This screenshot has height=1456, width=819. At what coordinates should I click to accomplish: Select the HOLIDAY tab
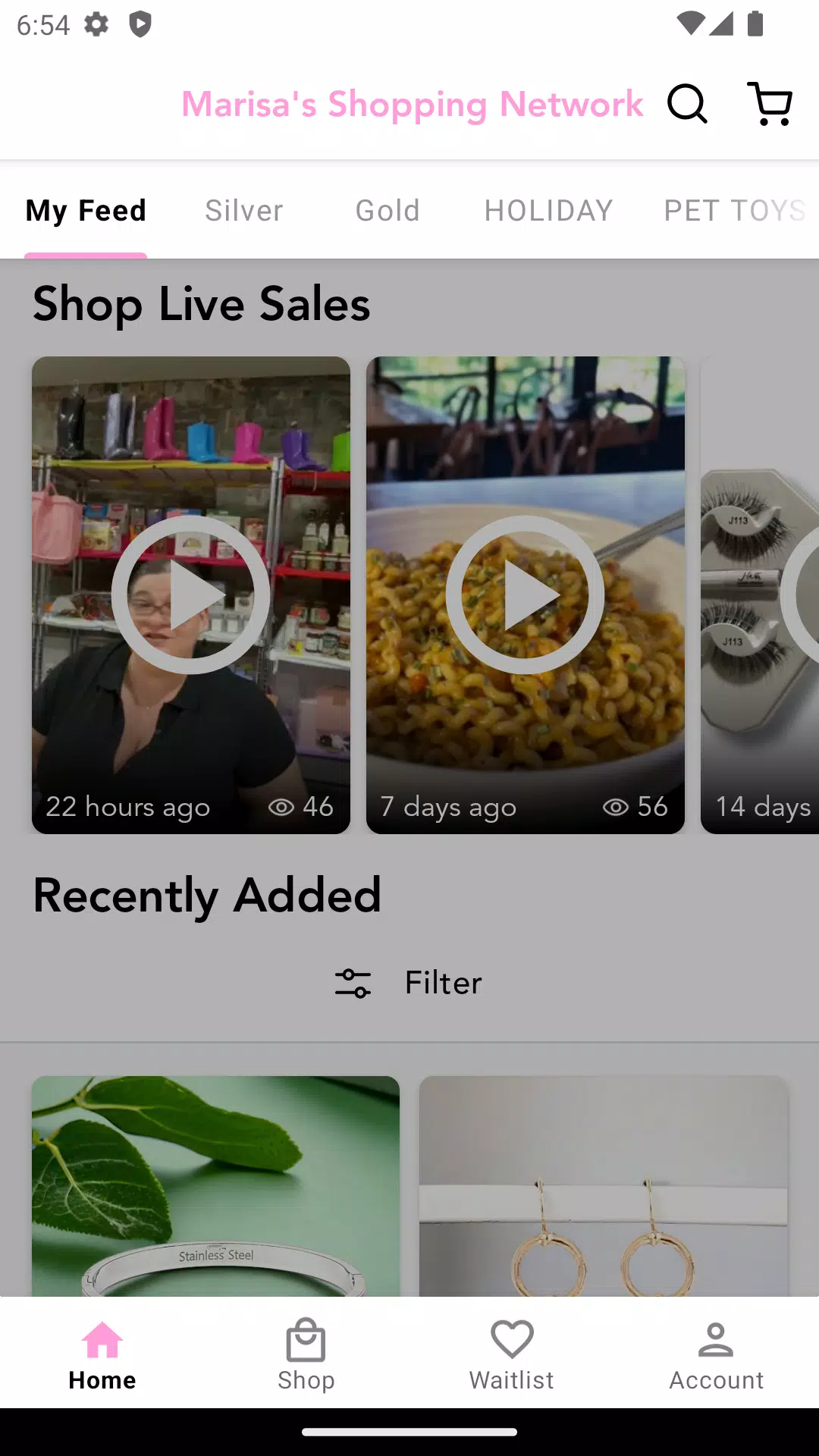pyautogui.click(x=548, y=211)
